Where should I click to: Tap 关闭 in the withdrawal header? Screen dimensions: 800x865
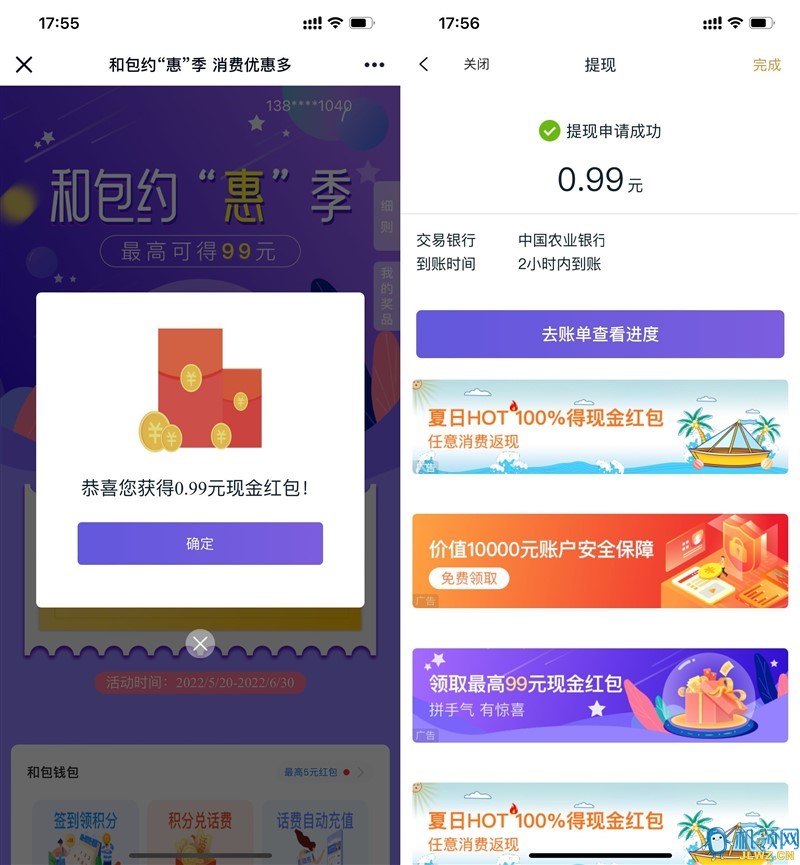click(476, 65)
